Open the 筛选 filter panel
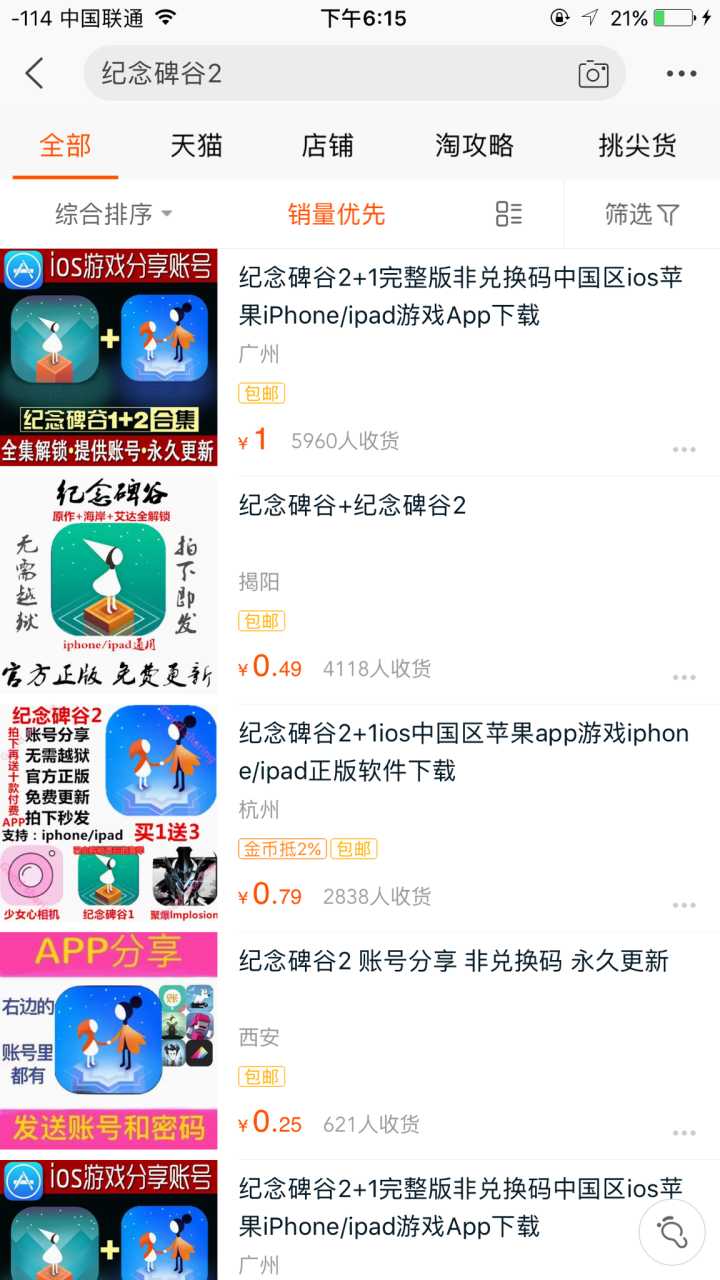Screen dimensions: 720x1280 pyautogui.click(x=641, y=214)
